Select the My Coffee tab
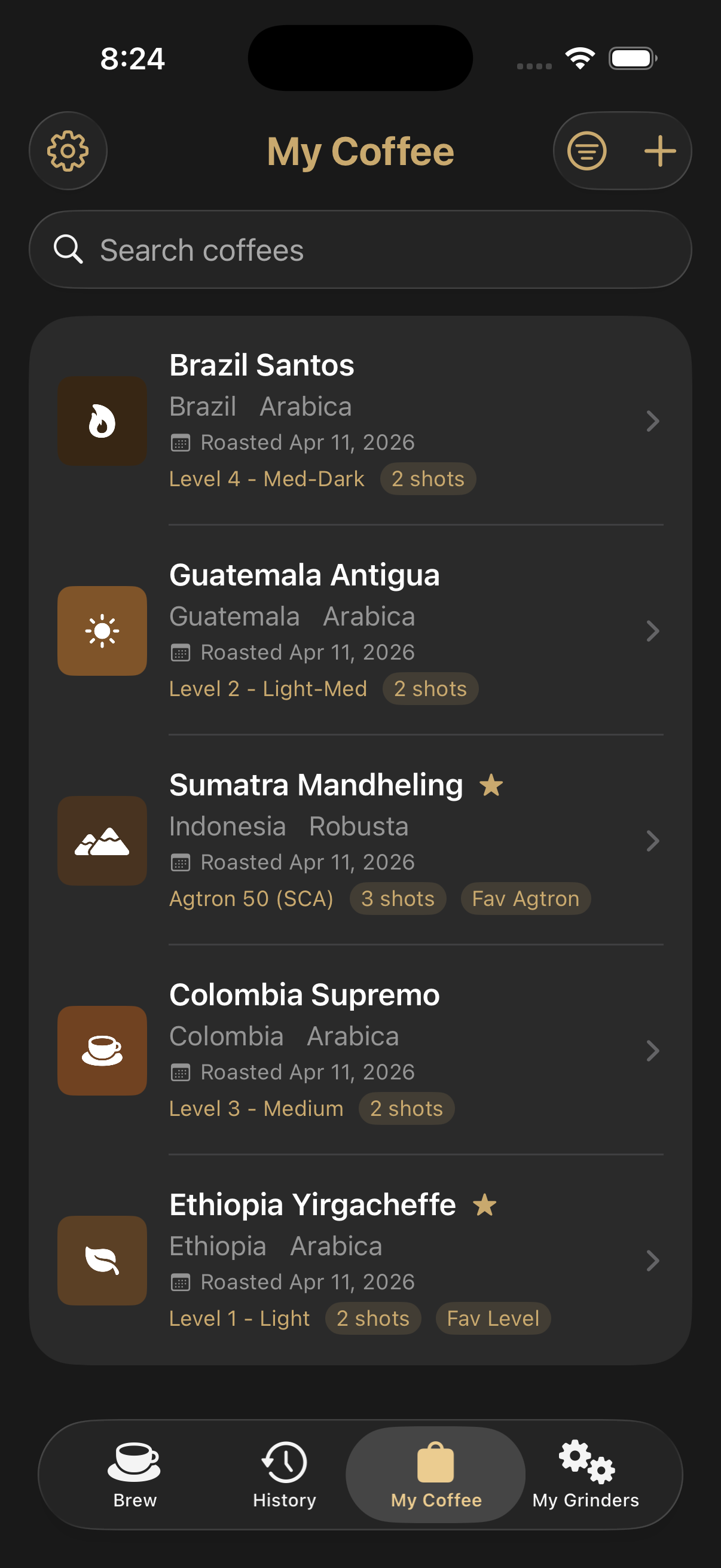 click(x=434, y=1473)
